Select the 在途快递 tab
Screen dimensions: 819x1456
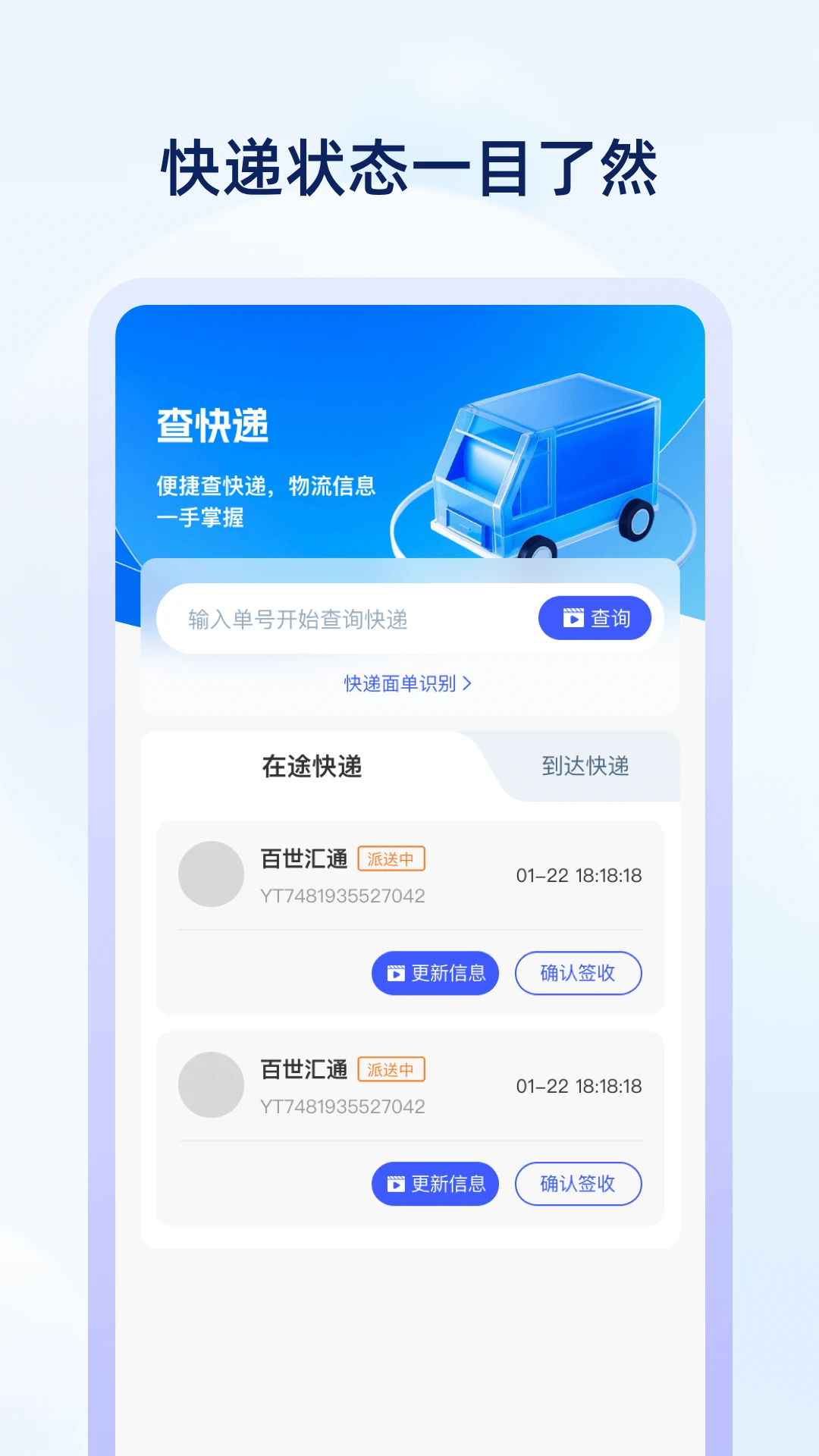(312, 766)
